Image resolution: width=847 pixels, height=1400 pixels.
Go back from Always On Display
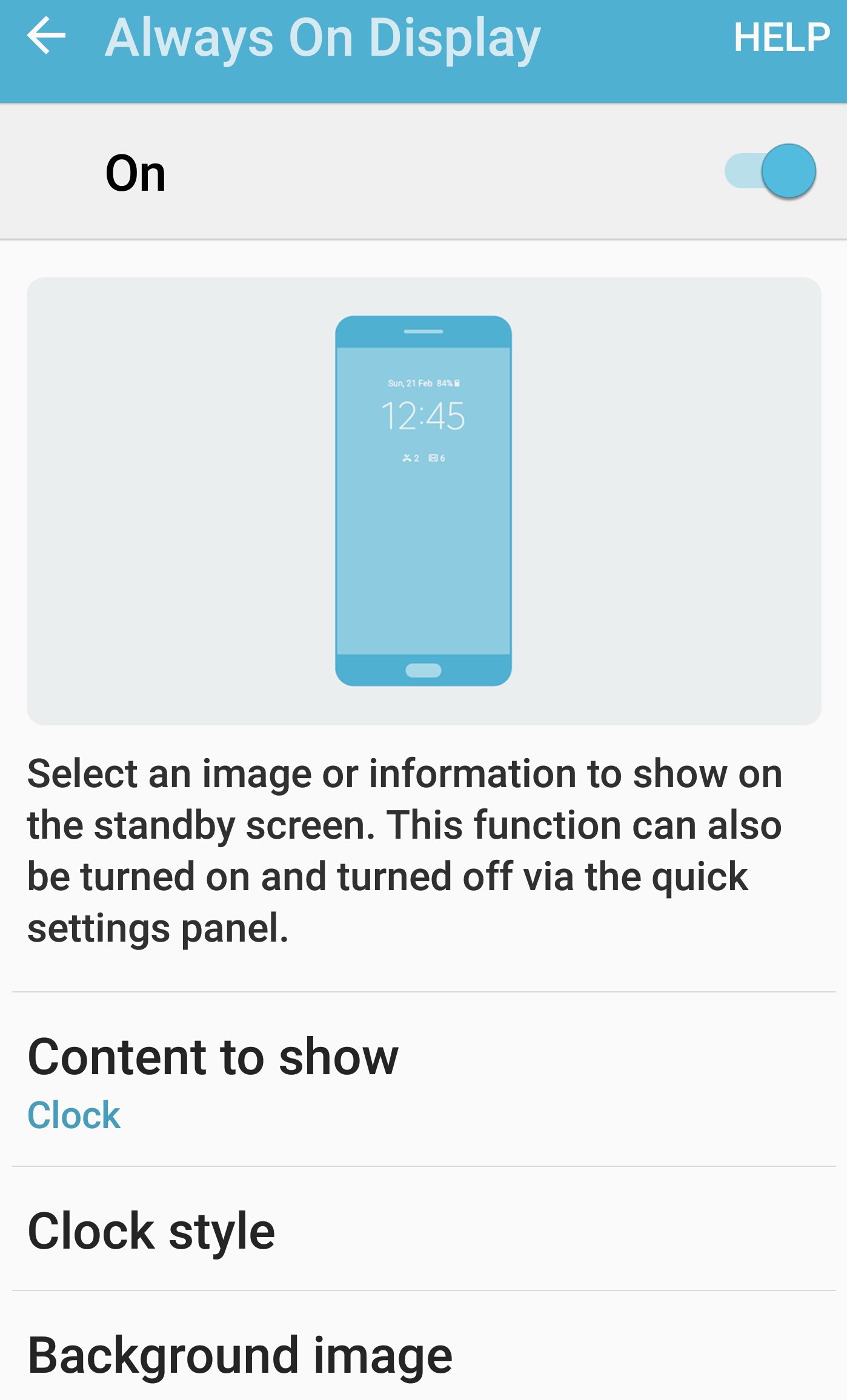pyautogui.click(x=47, y=36)
